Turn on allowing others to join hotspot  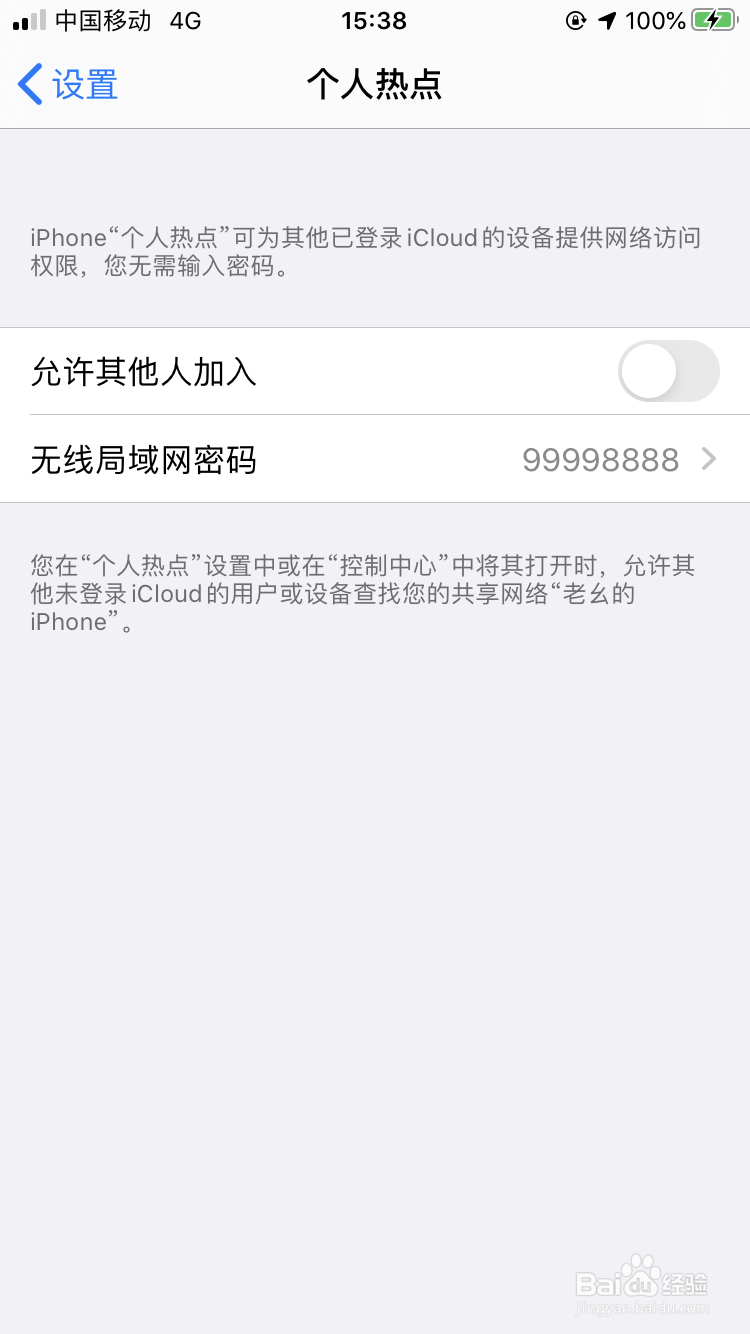pos(668,371)
